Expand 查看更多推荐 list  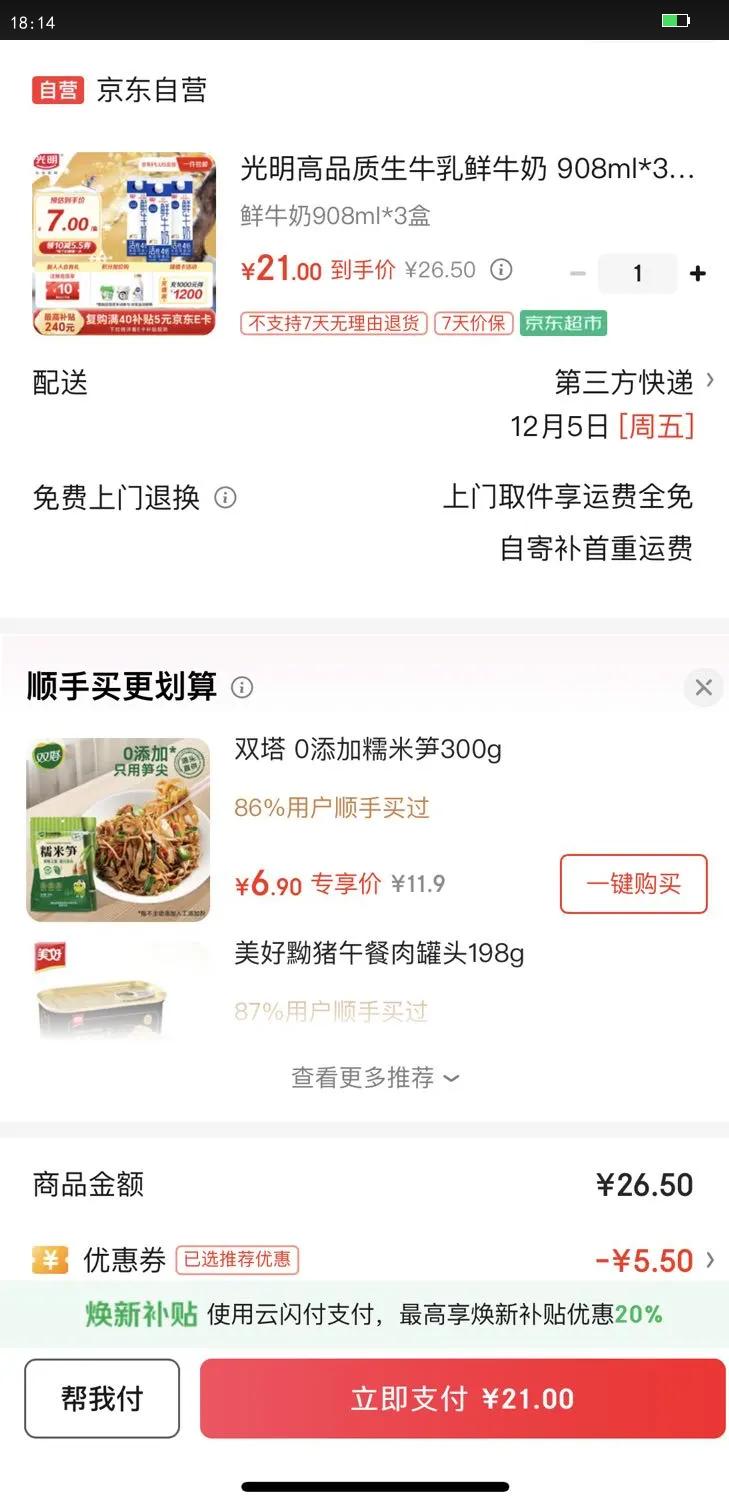click(x=375, y=1077)
